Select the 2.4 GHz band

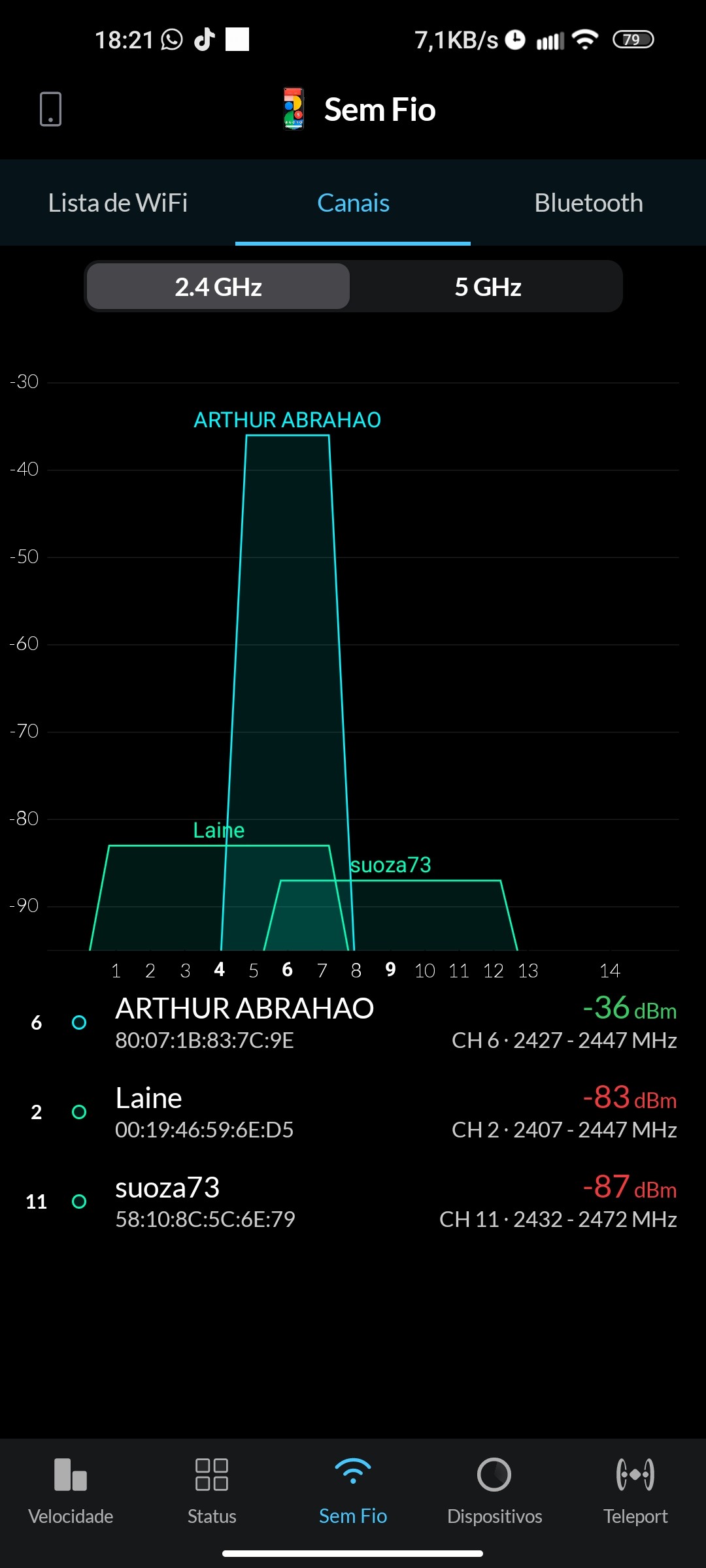[218, 287]
